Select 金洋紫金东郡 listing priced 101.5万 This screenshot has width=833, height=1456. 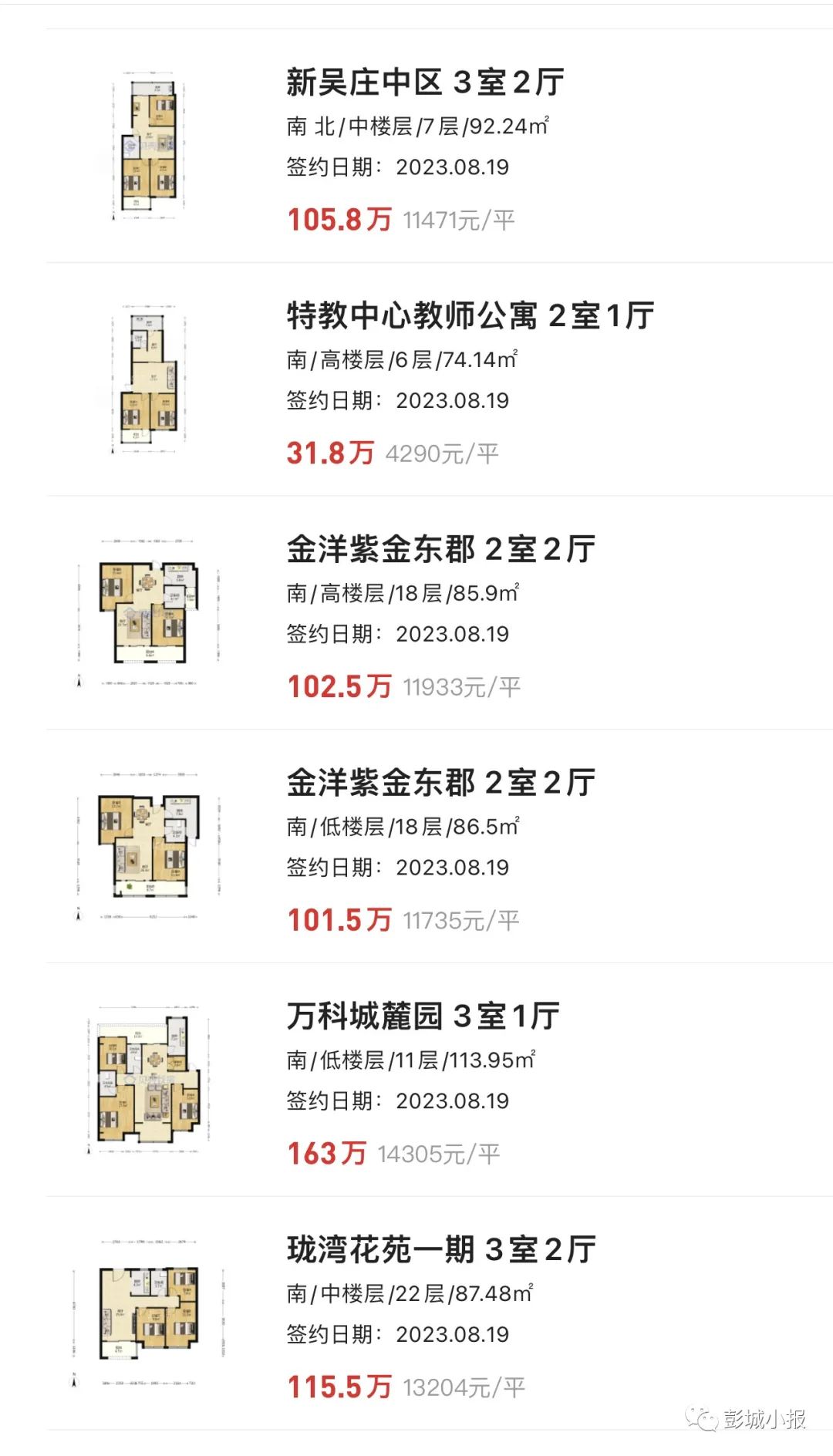coord(440,784)
